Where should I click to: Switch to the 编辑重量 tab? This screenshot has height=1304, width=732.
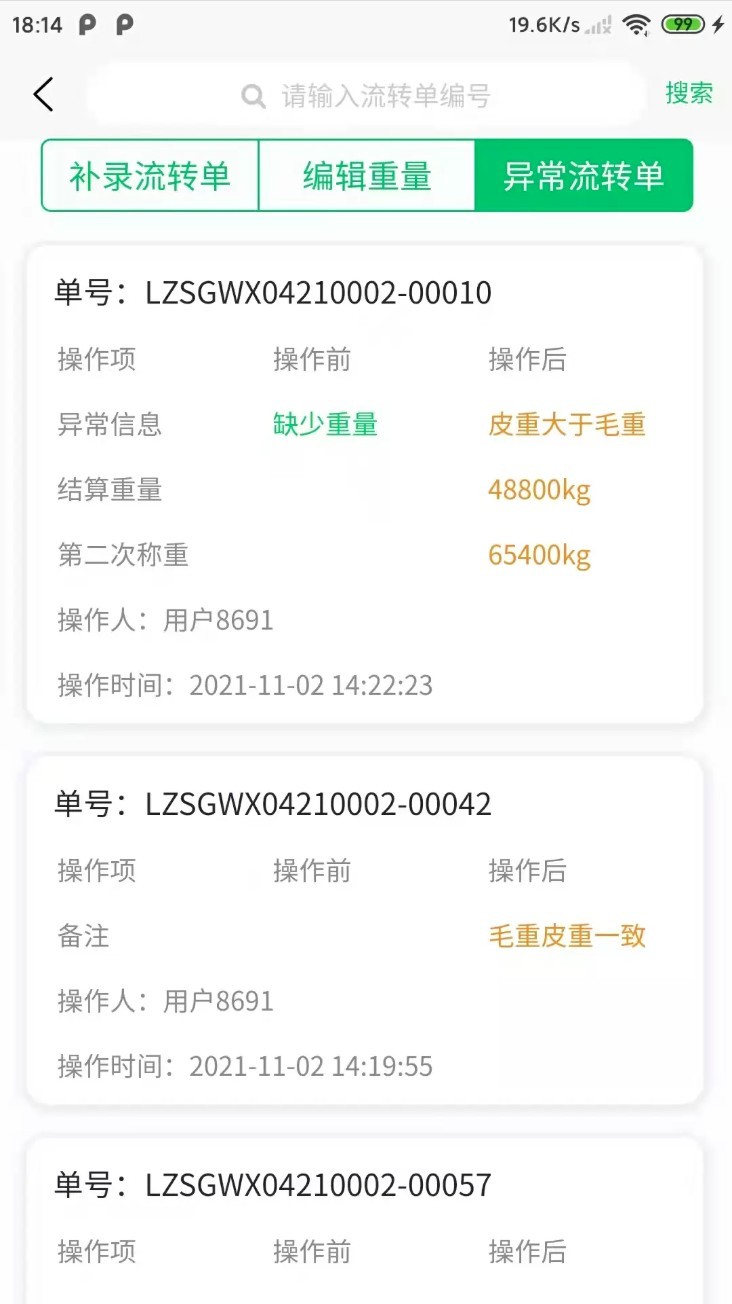coord(366,176)
